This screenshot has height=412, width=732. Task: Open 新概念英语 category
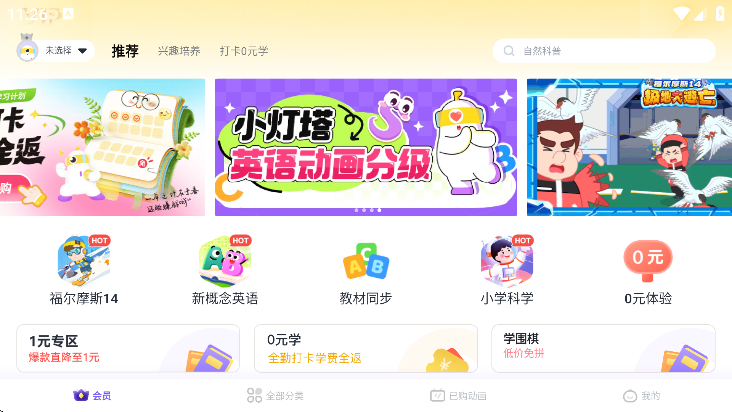pos(225,264)
